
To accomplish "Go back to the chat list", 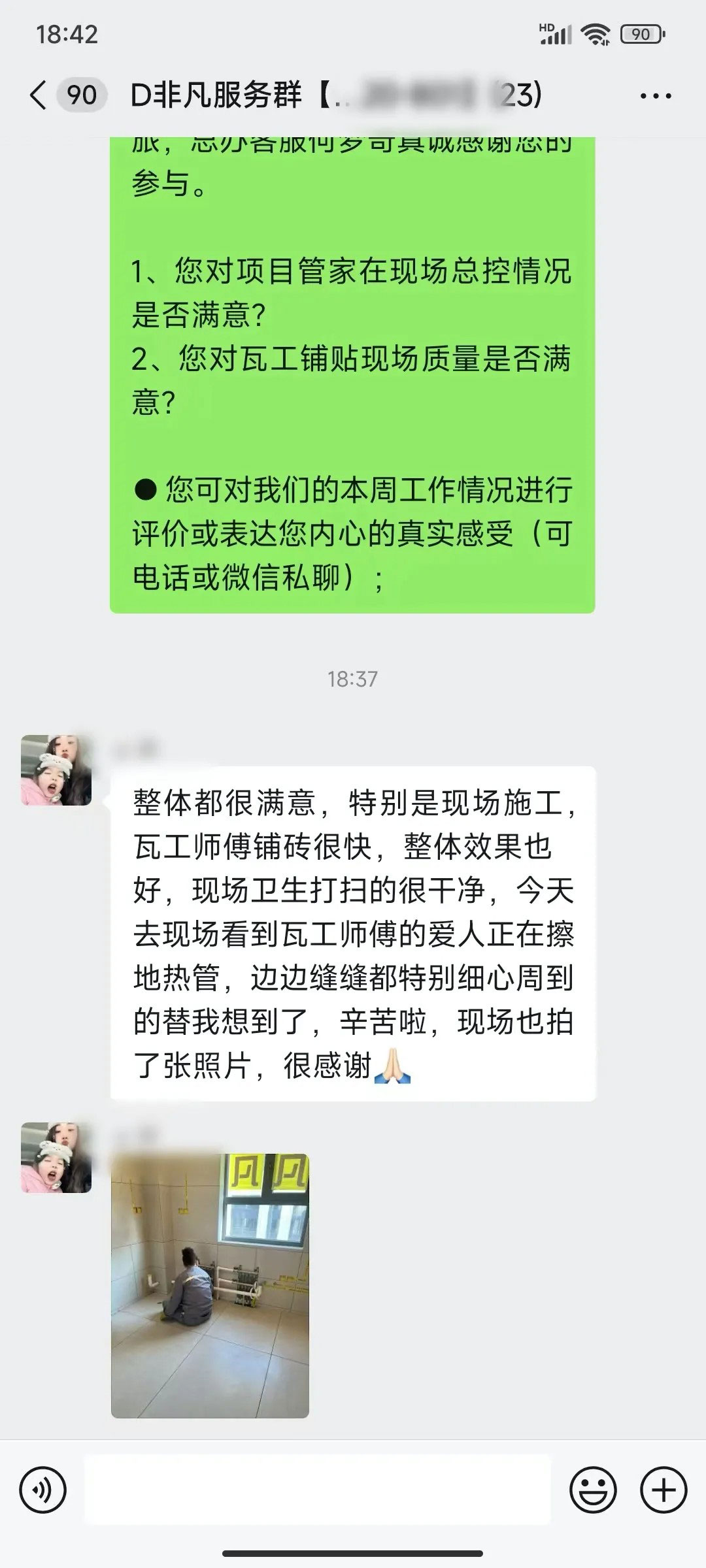I will pyautogui.click(x=39, y=95).
